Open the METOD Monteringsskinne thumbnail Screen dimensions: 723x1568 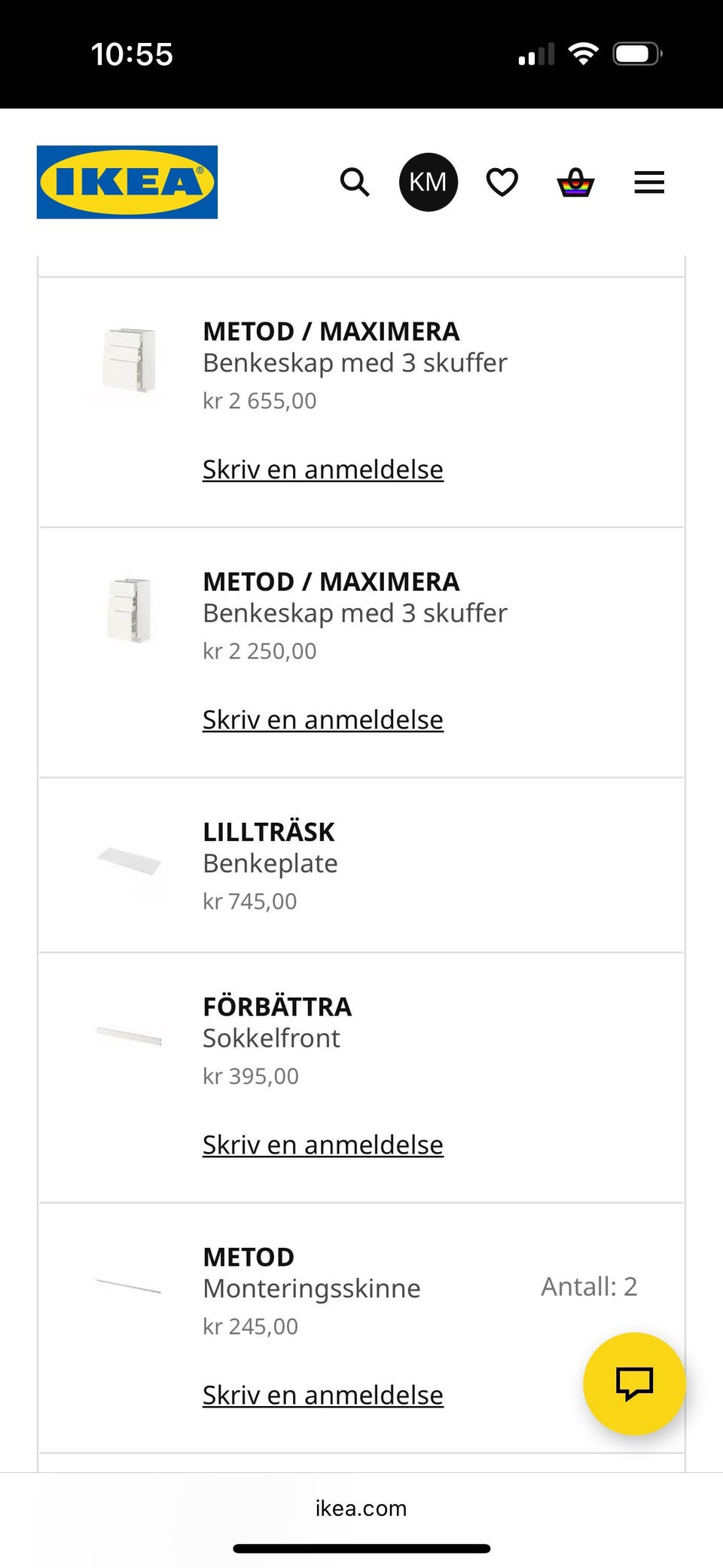click(127, 1285)
